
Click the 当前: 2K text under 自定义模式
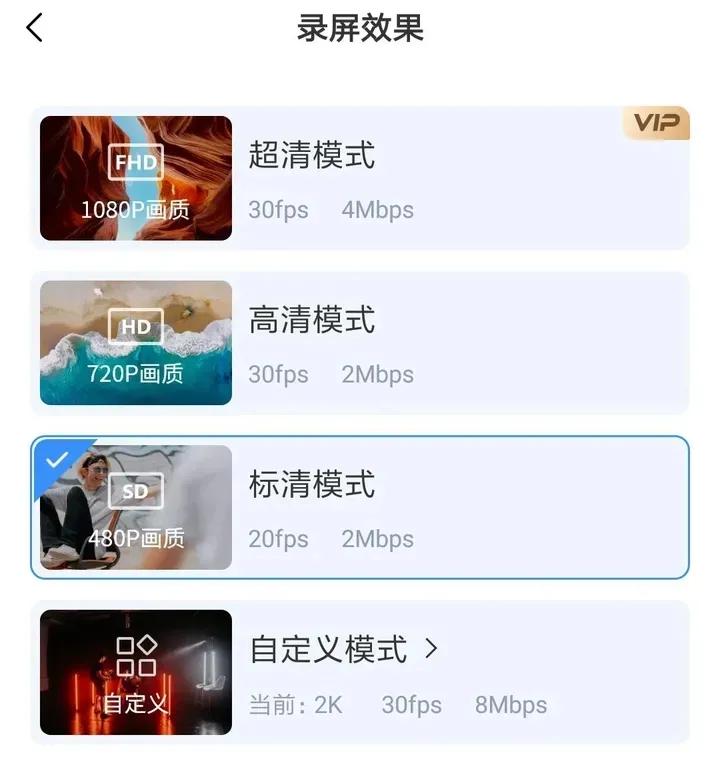[295, 705]
